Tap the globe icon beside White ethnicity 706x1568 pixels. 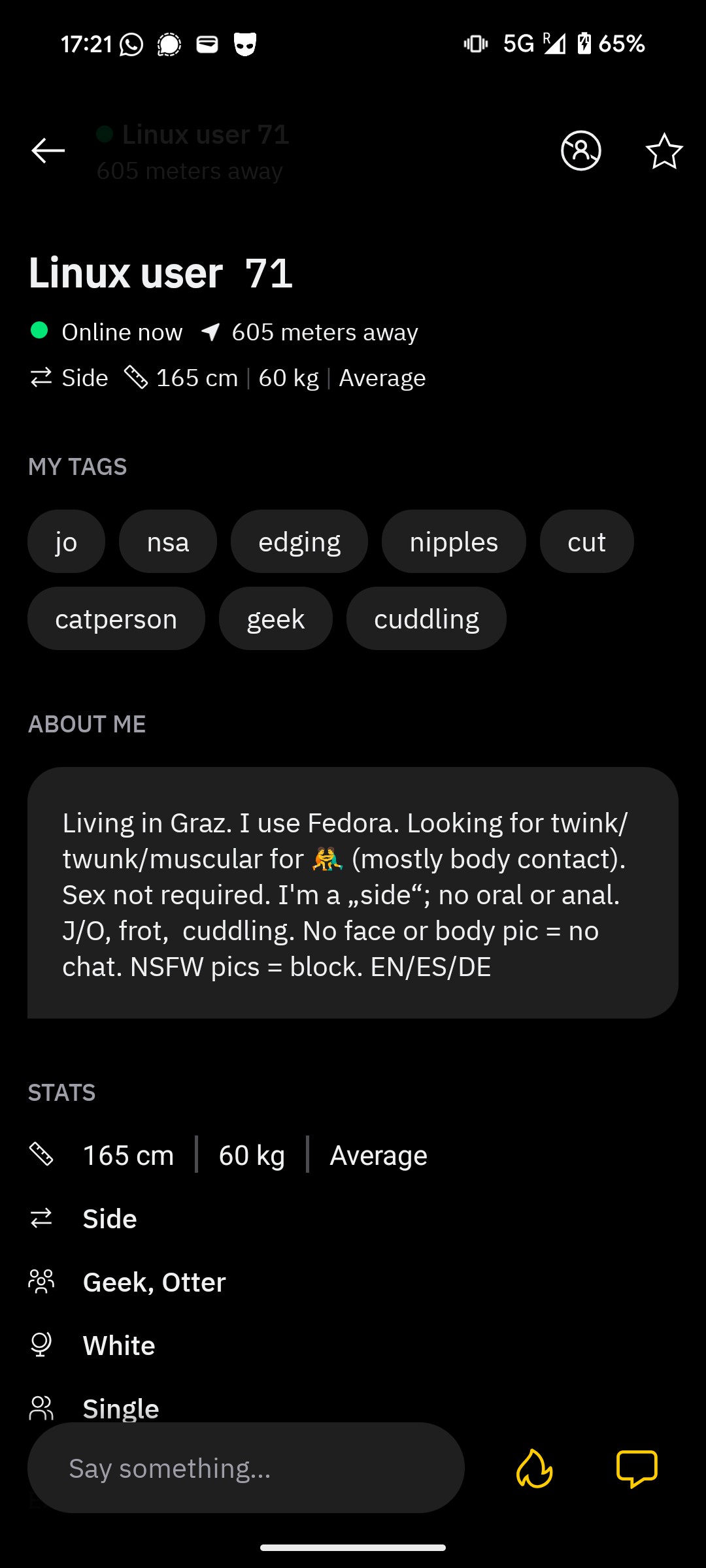(x=41, y=1345)
